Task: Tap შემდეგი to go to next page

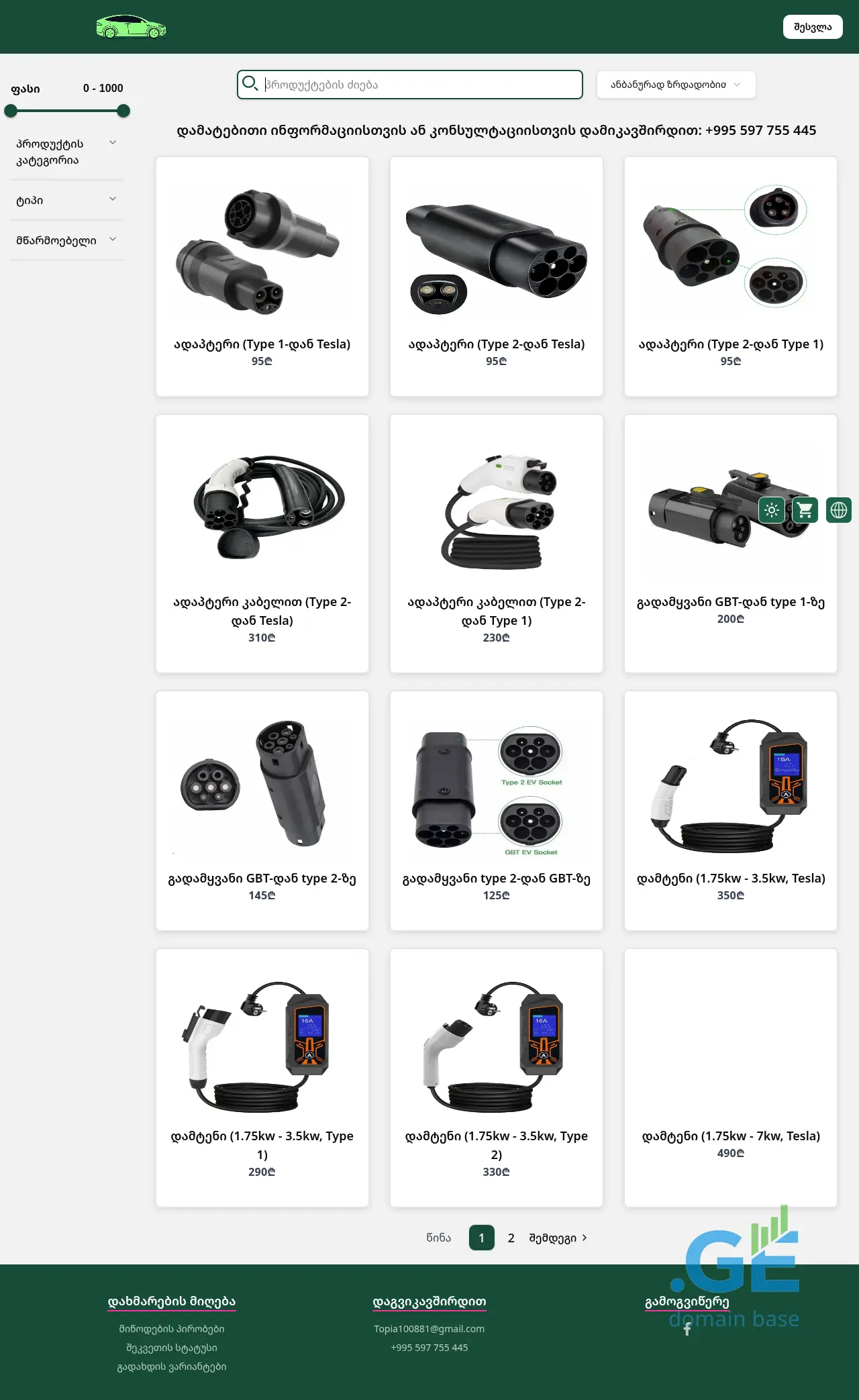Action: [x=558, y=1238]
